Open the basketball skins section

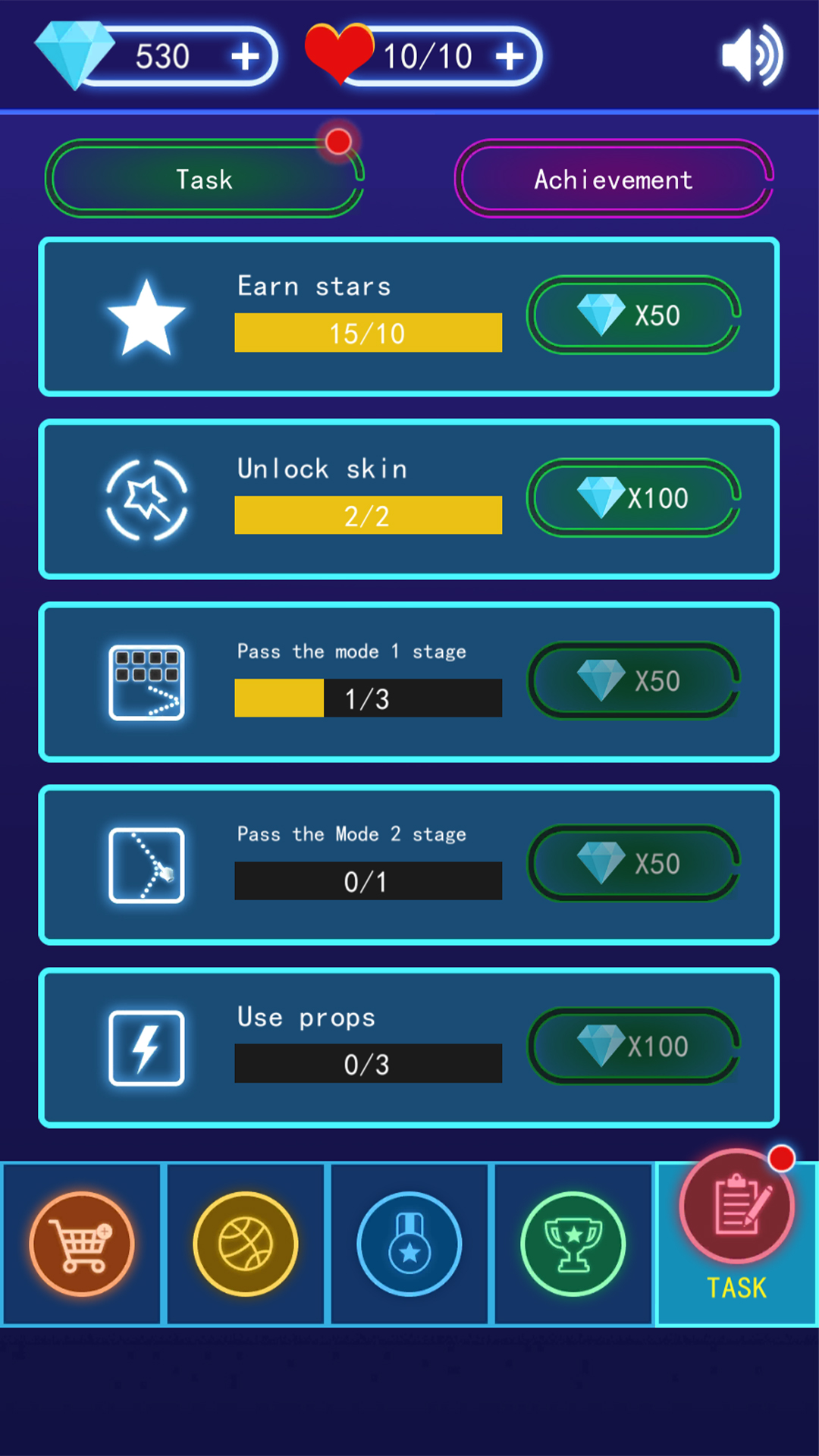tap(246, 1244)
